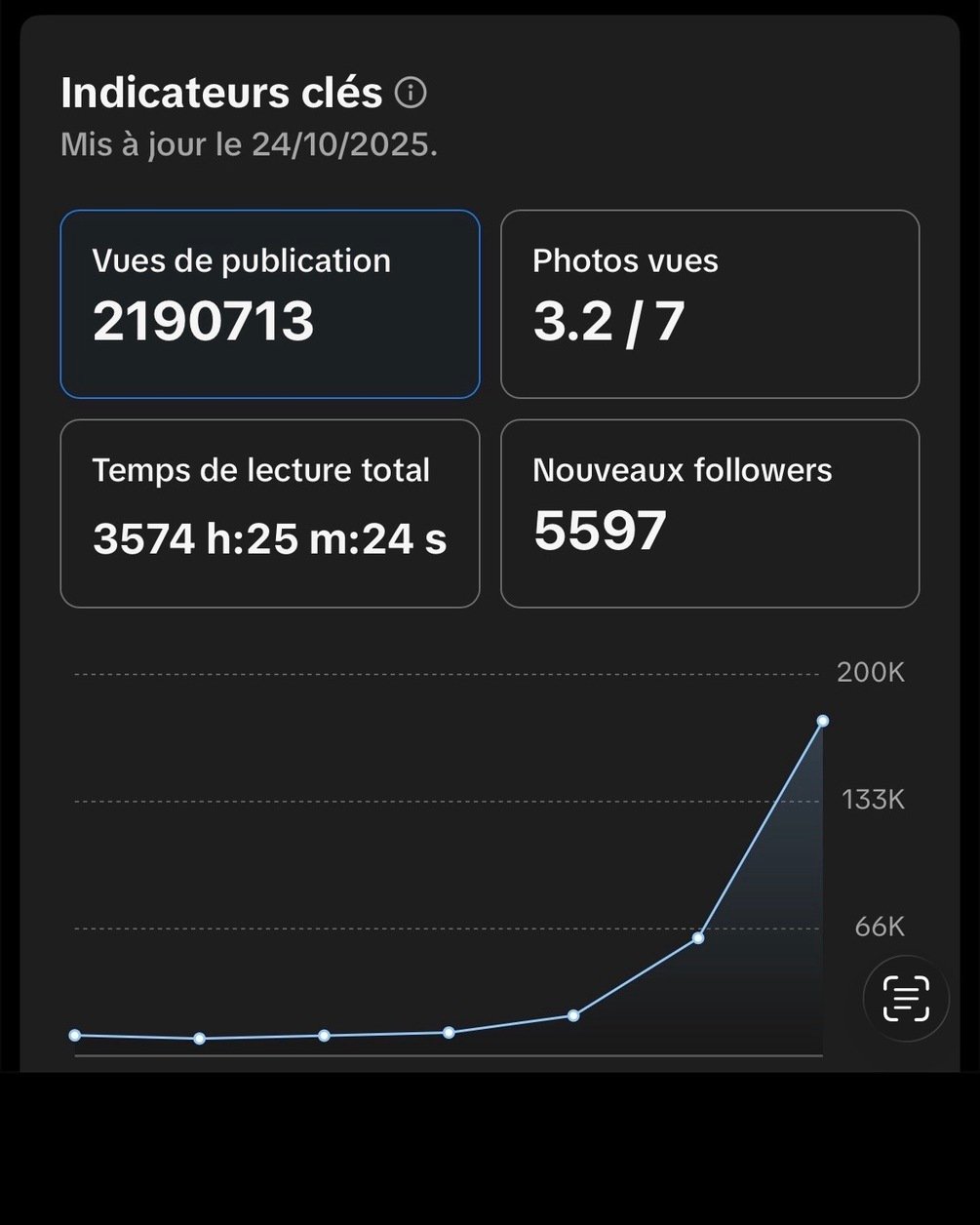
Task: Show the Temps de lecture total metric
Action: click(270, 513)
